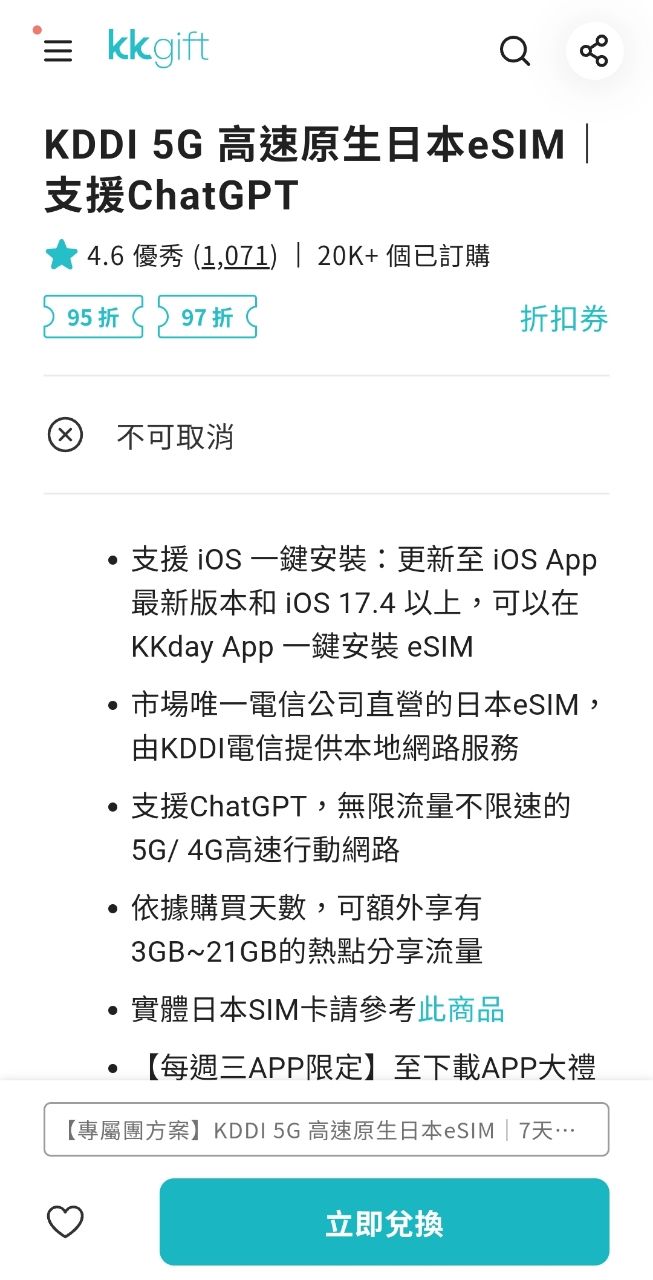Add this eSIM to favorites
The height and width of the screenshot is (1280, 653).
tap(66, 1222)
